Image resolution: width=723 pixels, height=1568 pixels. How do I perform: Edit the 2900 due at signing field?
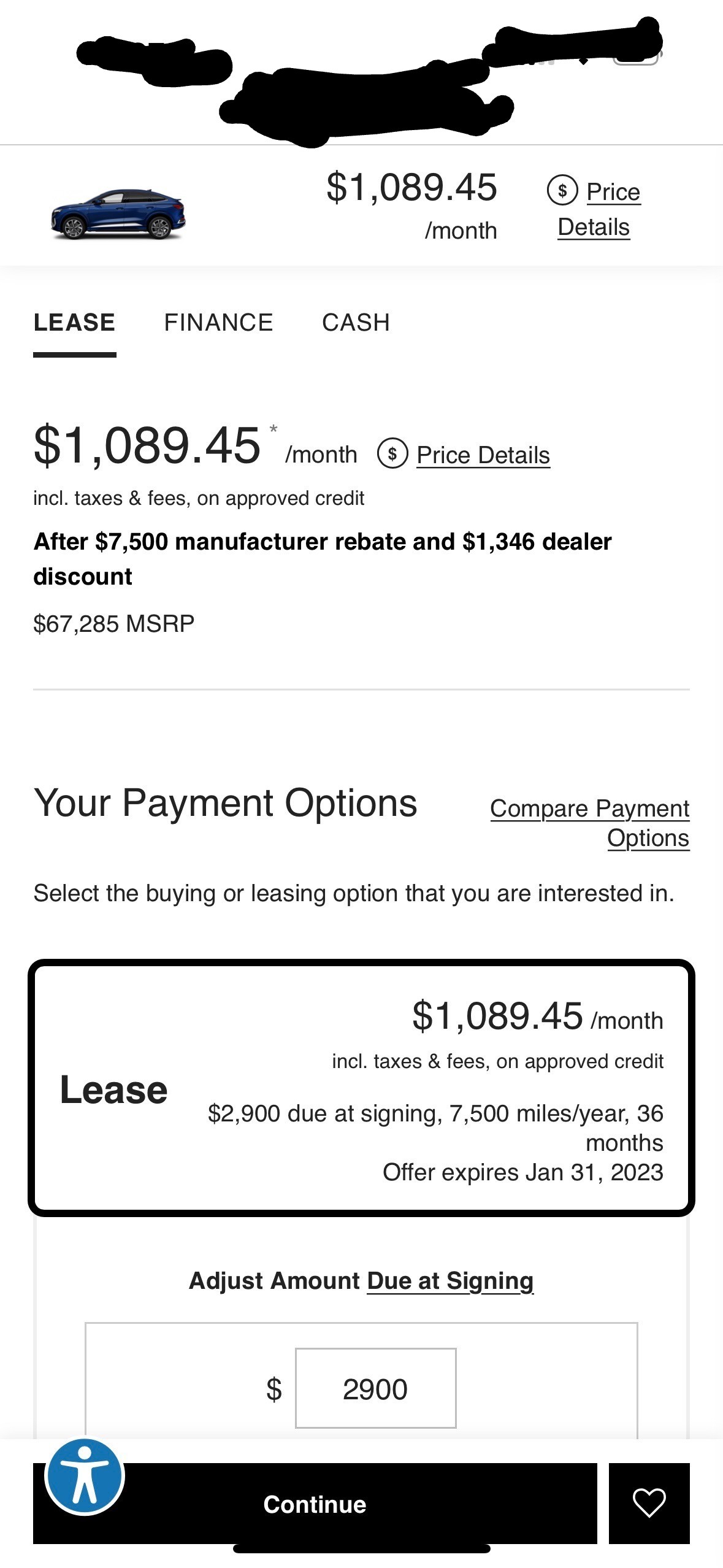click(x=375, y=1388)
